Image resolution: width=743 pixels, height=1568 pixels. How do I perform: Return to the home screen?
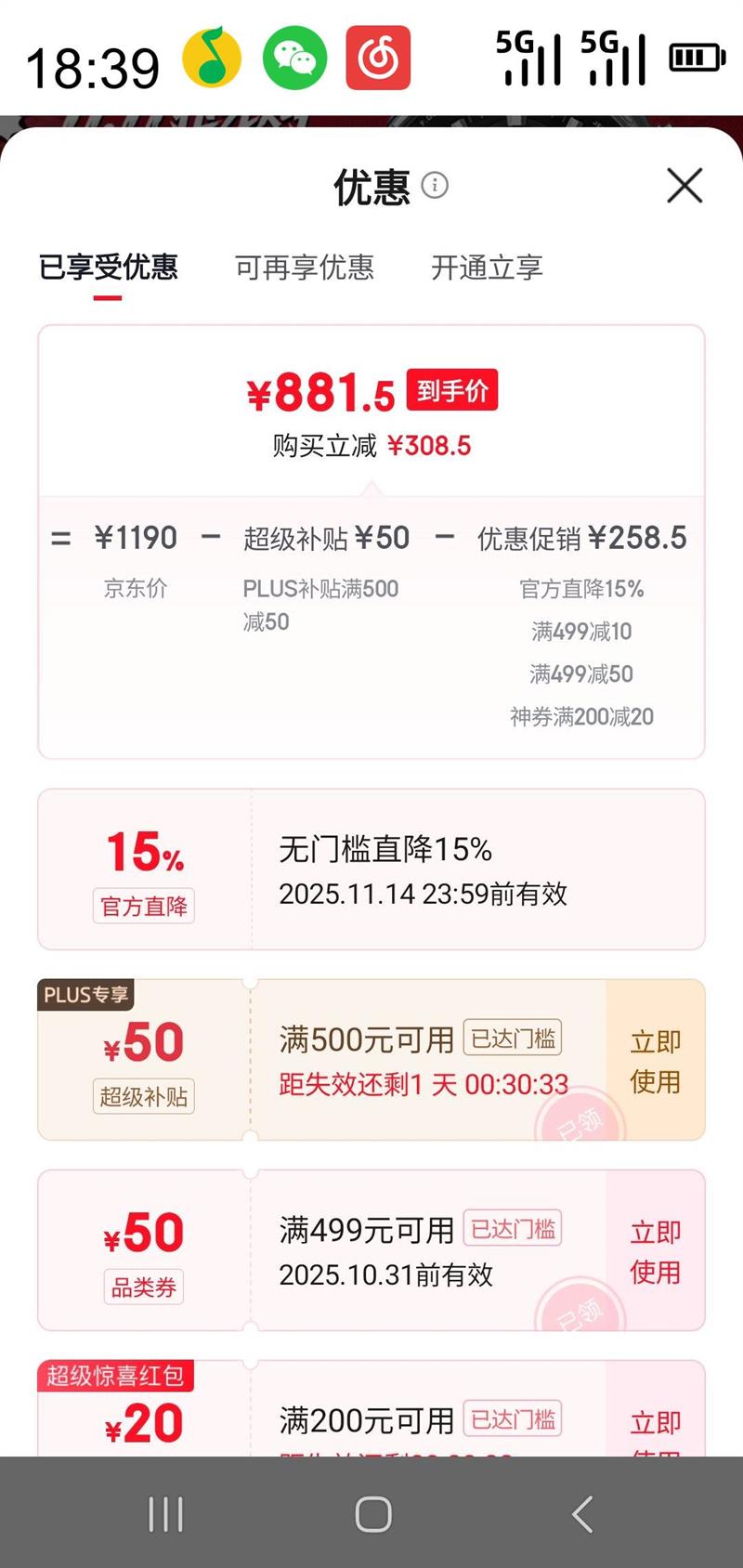pos(373,1514)
